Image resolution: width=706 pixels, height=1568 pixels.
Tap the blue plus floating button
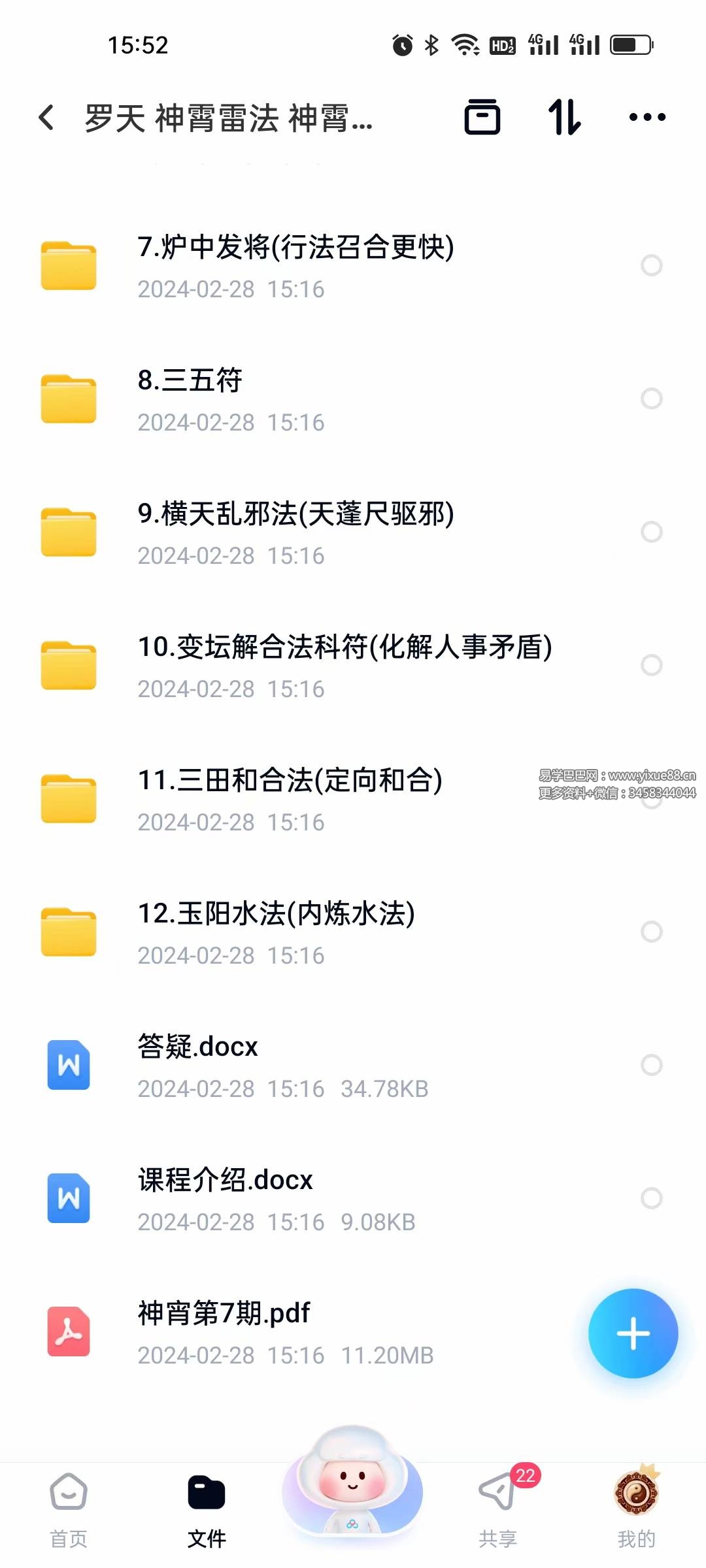click(x=633, y=1333)
